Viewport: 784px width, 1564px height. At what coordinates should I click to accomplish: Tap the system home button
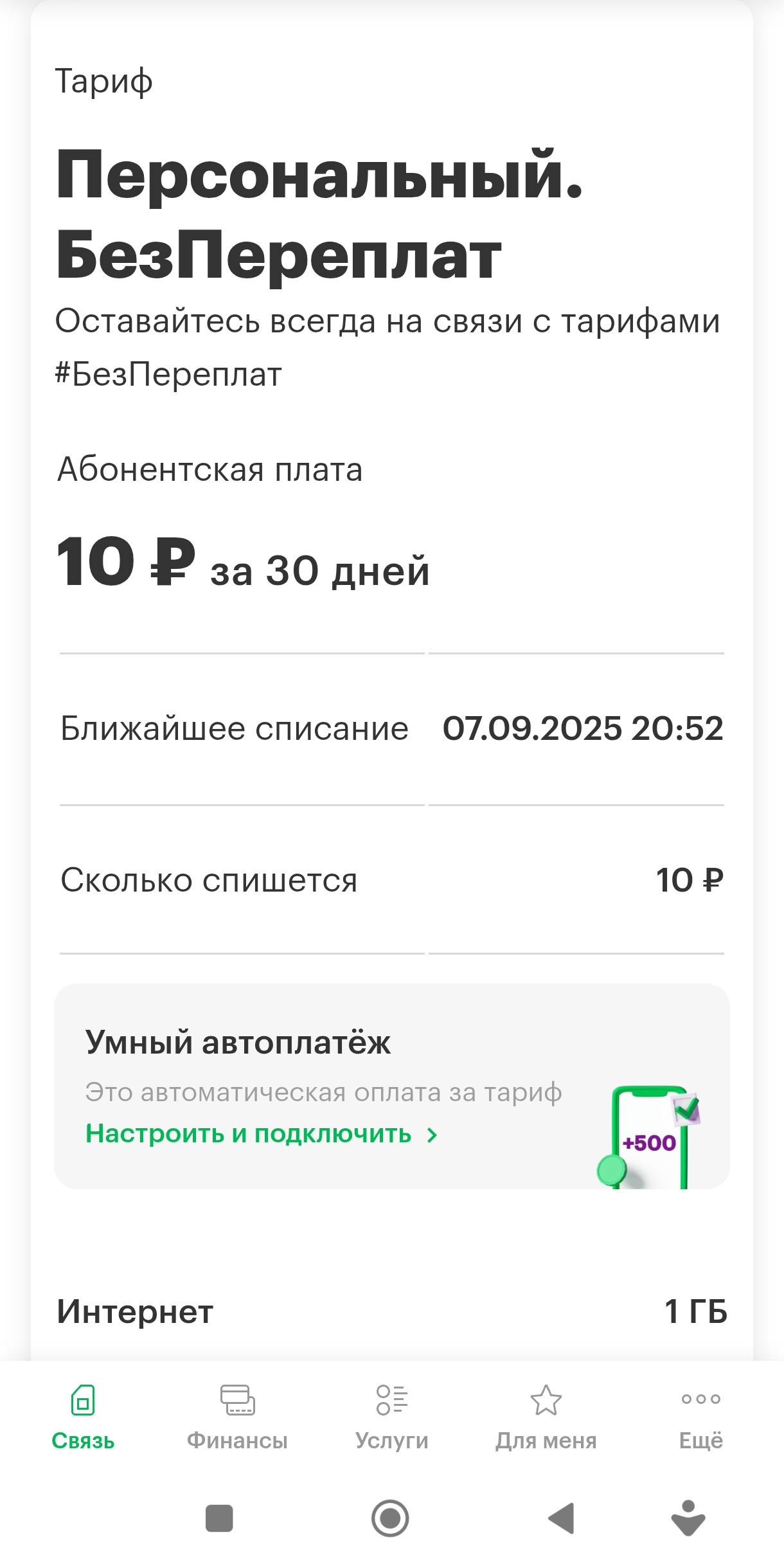(390, 1518)
